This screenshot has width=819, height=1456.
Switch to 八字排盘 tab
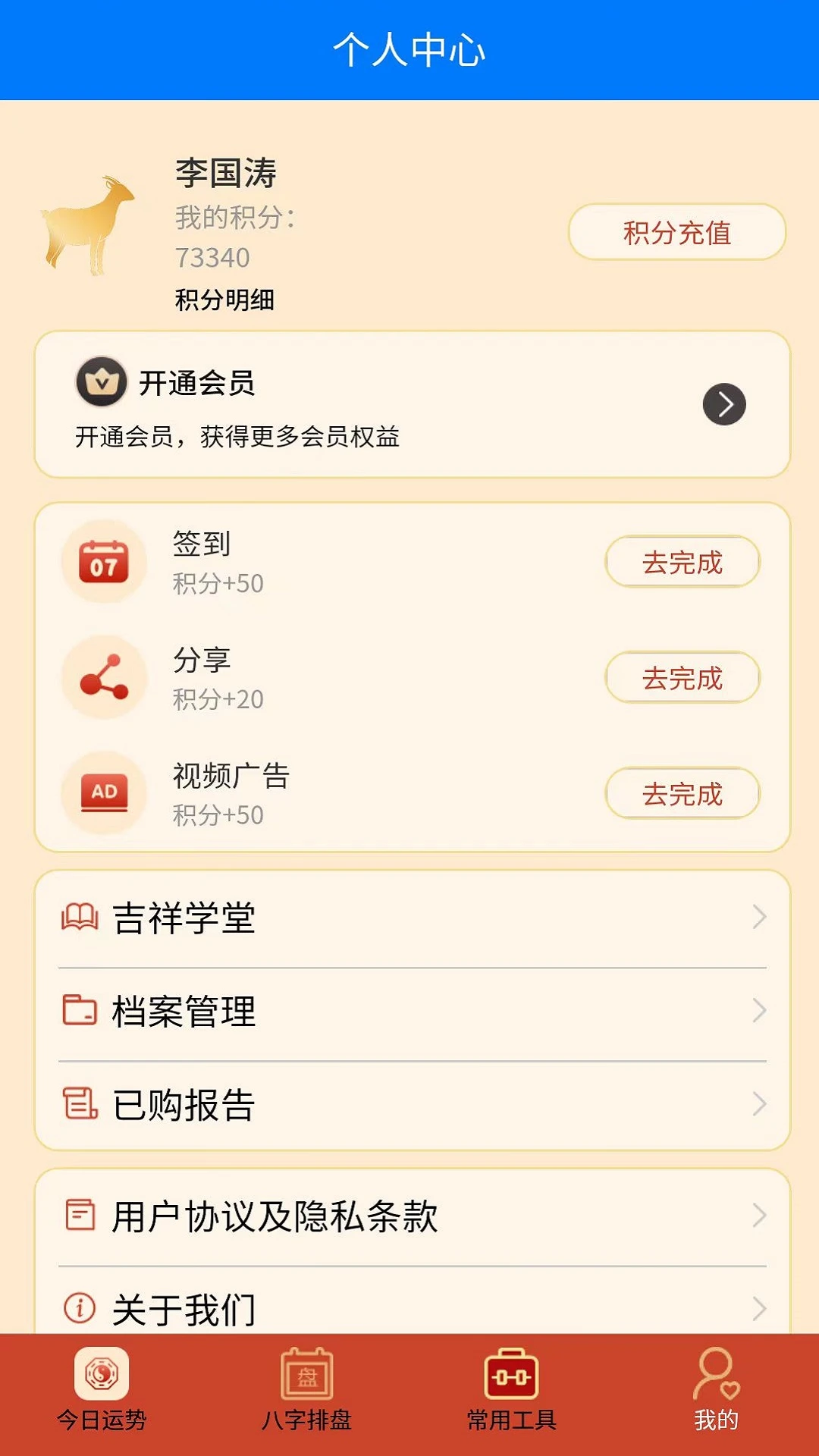coord(306,1389)
